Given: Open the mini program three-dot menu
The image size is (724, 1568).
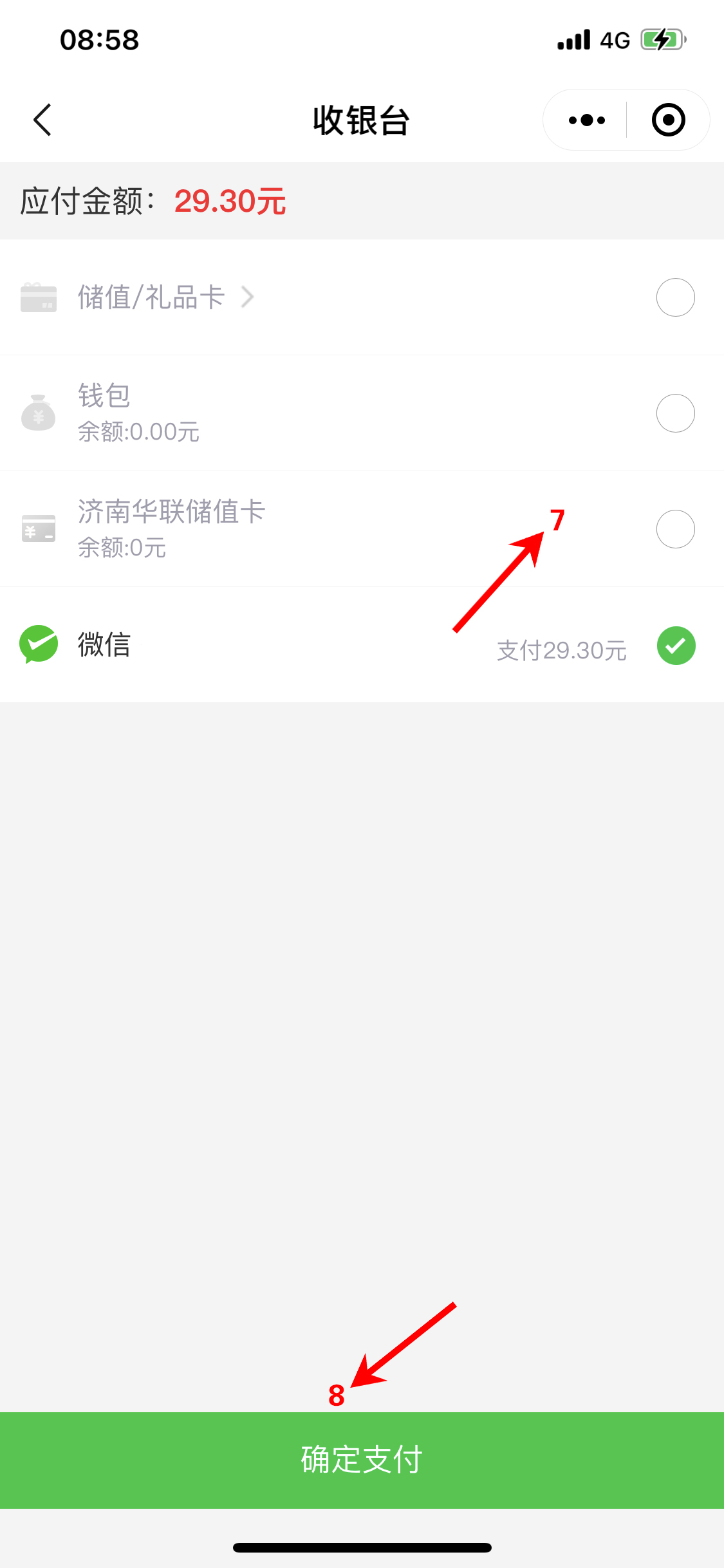Looking at the screenshot, I should click(587, 120).
